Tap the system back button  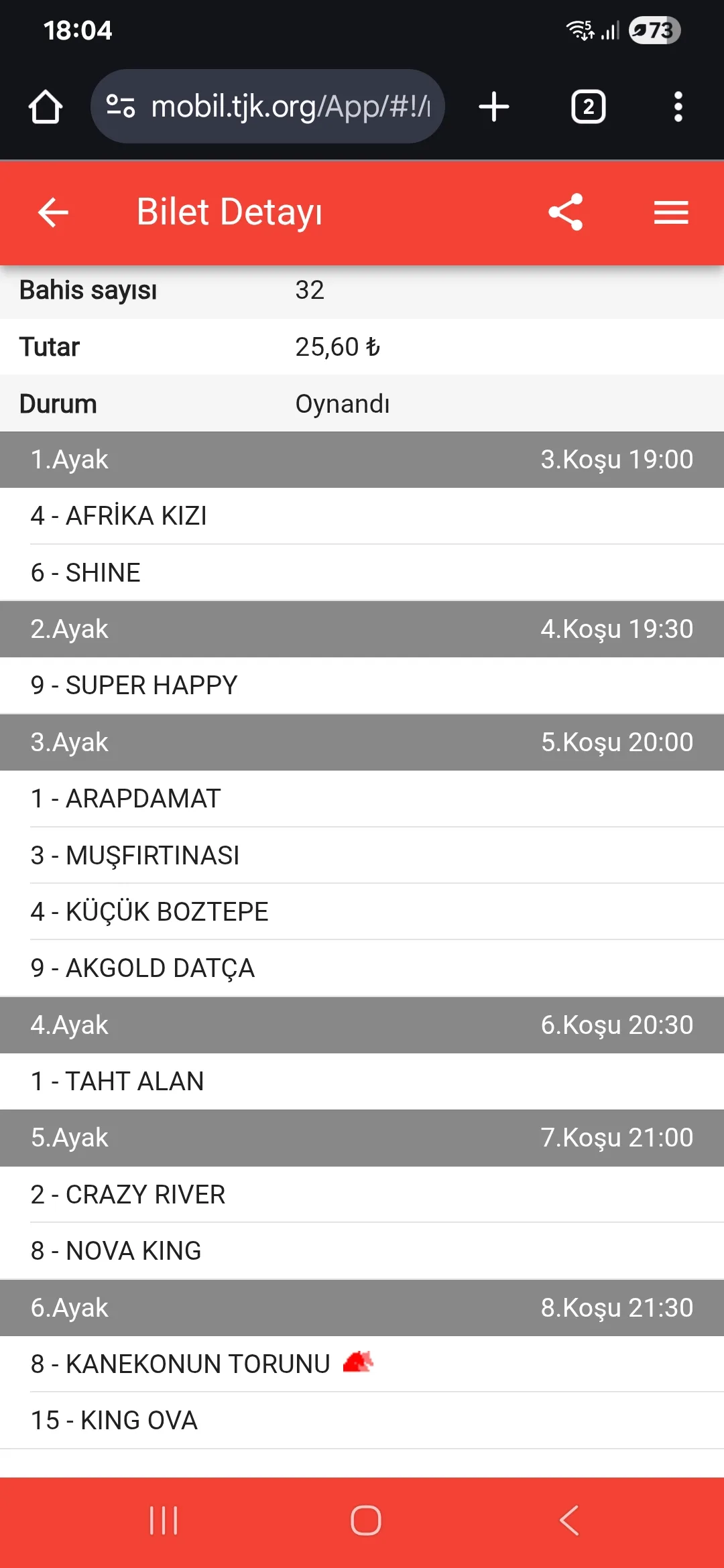[569, 1520]
